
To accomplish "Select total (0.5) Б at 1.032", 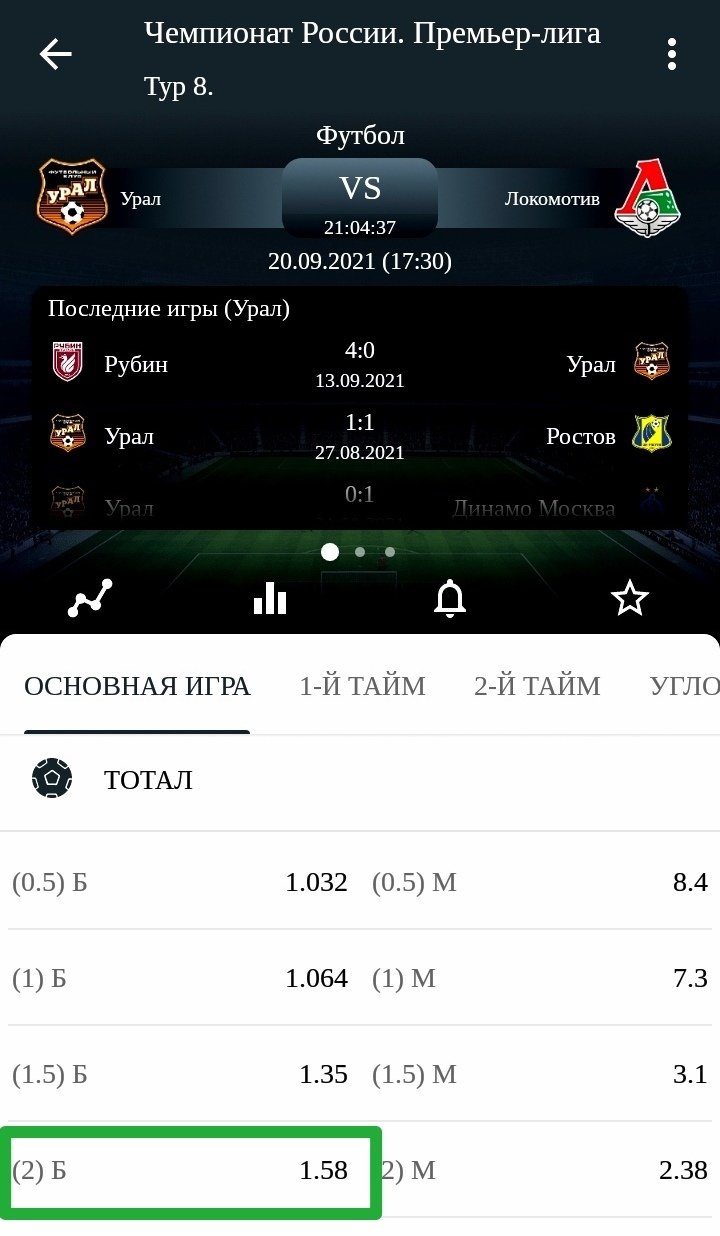I will [x=180, y=882].
